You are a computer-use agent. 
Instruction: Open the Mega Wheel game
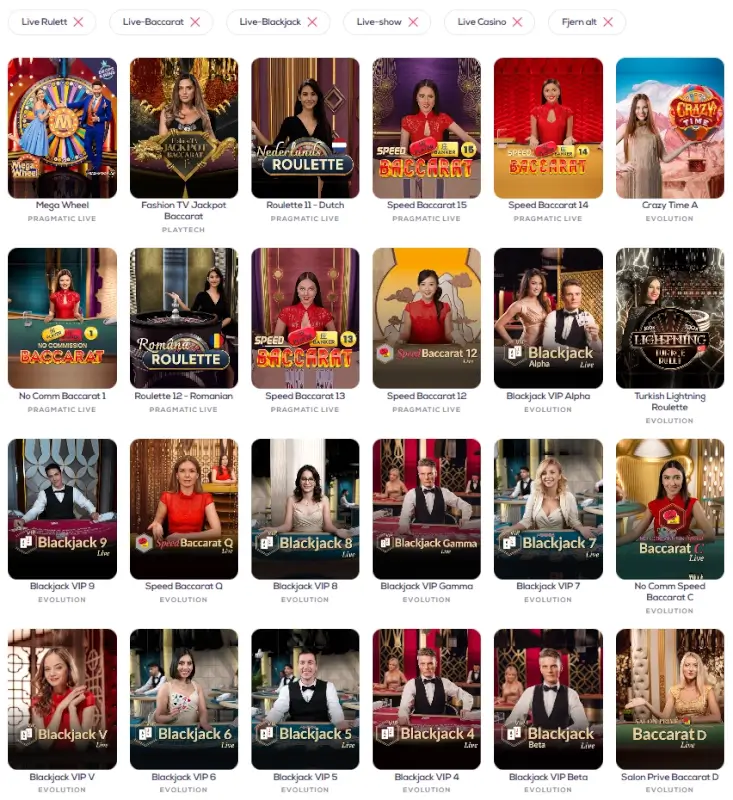(62, 128)
